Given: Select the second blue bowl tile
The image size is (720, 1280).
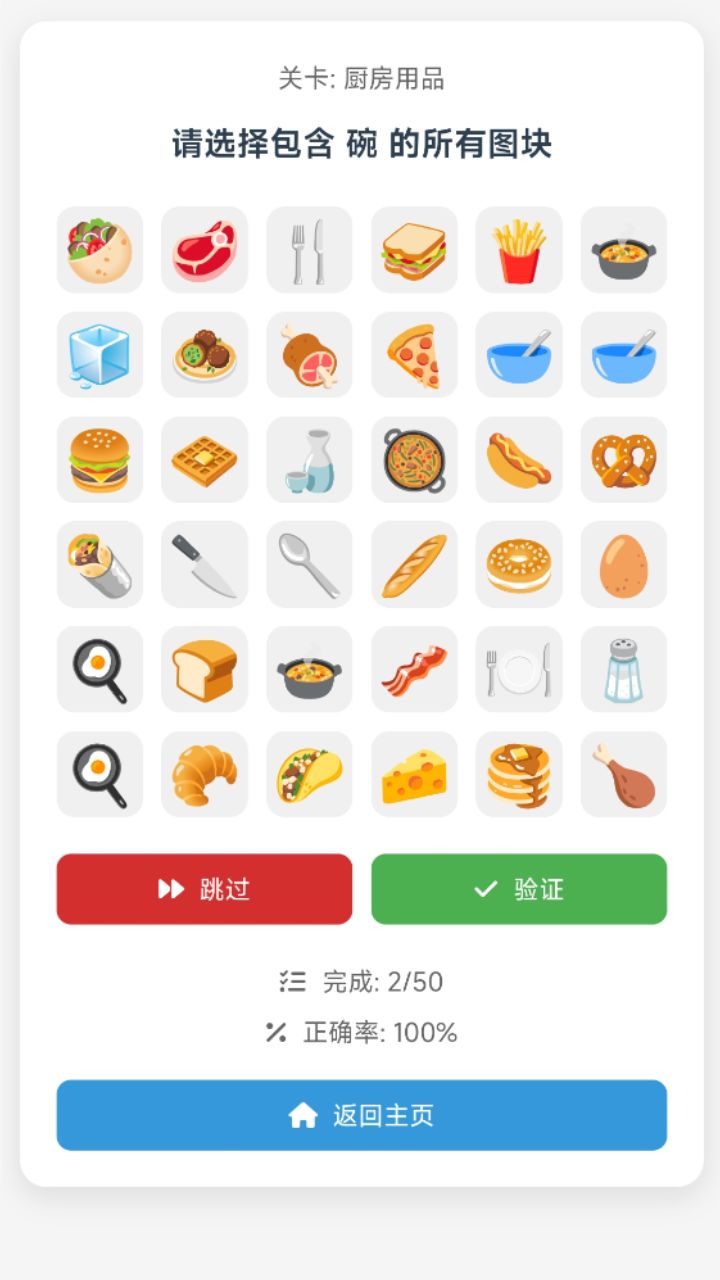Looking at the screenshot, I should point(623,355).
